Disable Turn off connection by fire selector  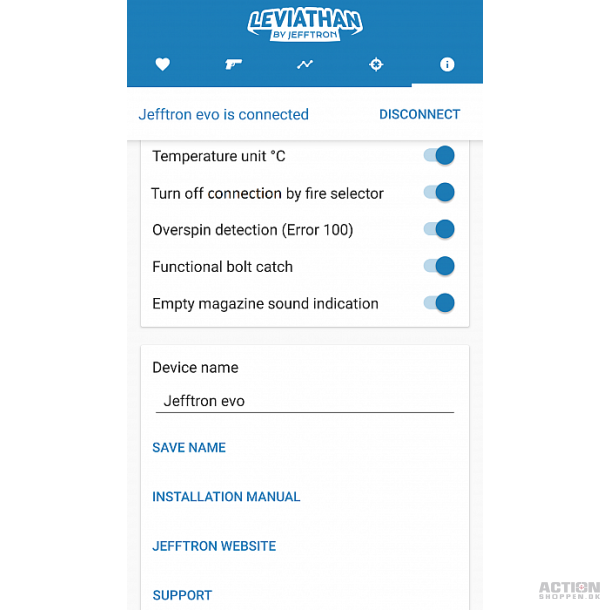439,193
